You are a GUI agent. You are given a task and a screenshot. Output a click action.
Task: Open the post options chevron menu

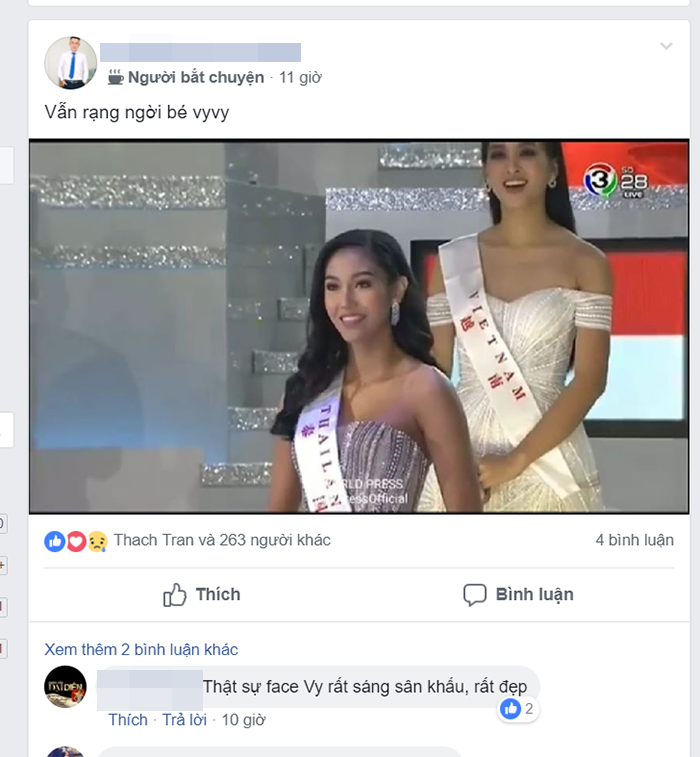click(667, 46)
